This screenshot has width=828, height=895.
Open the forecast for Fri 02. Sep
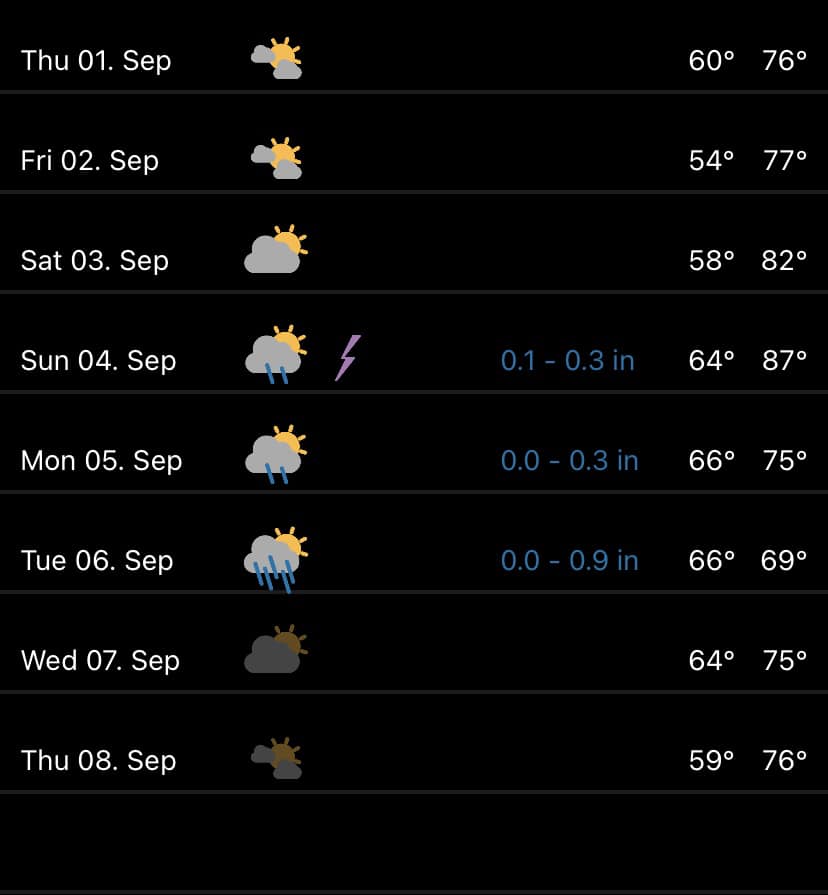(x=414, y=143)
